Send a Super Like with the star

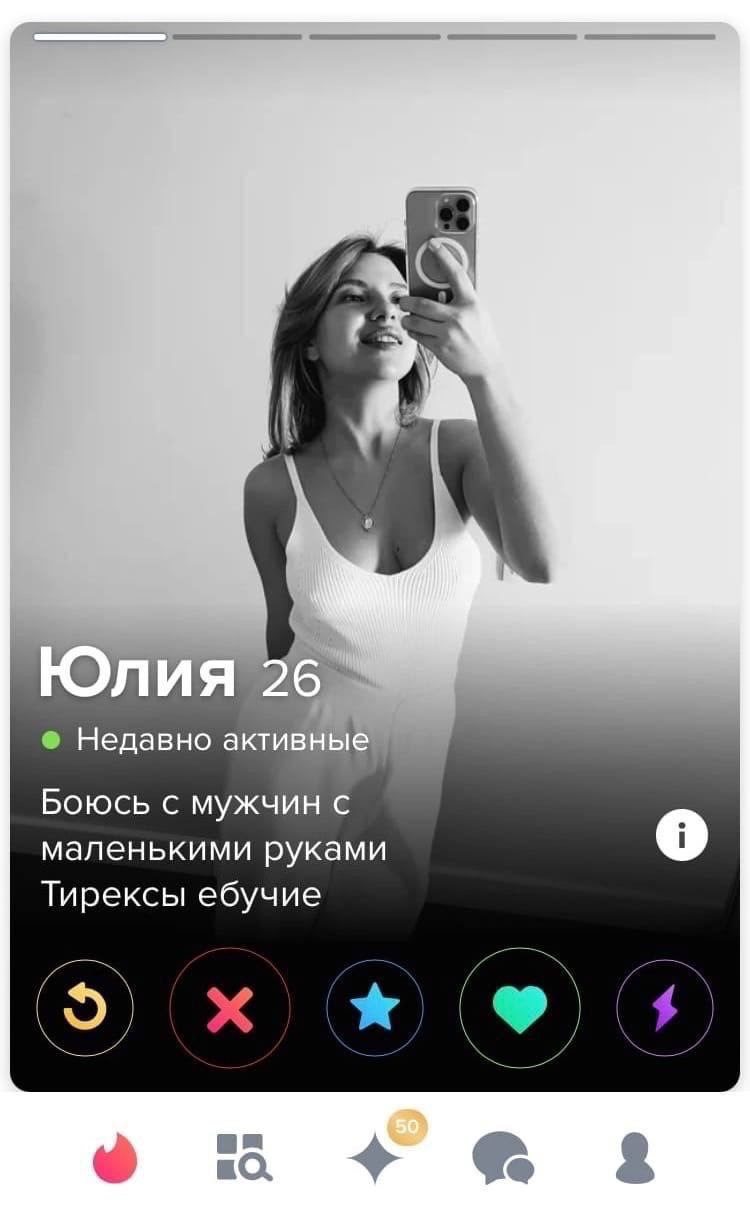pos(375,1008)
